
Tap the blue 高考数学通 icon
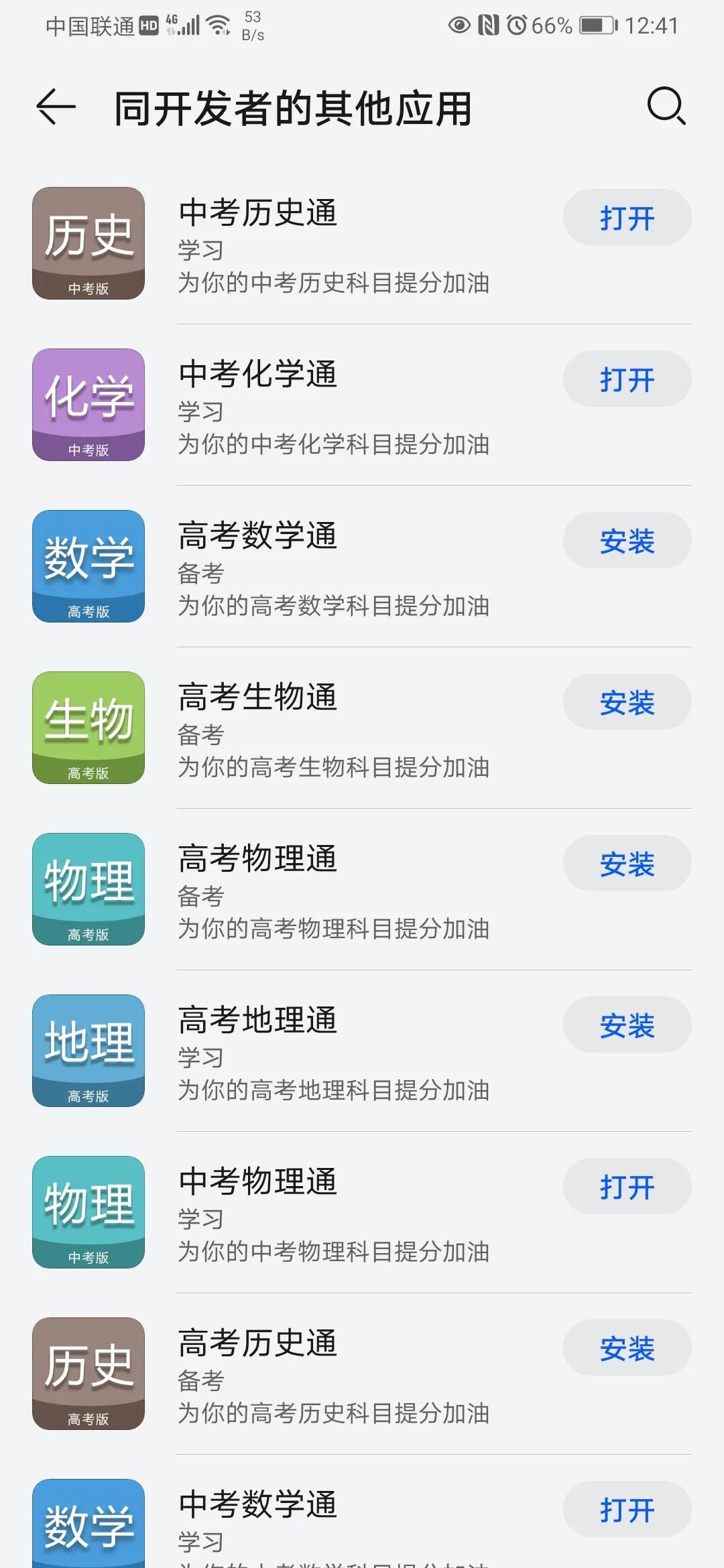tap(88, 566)
